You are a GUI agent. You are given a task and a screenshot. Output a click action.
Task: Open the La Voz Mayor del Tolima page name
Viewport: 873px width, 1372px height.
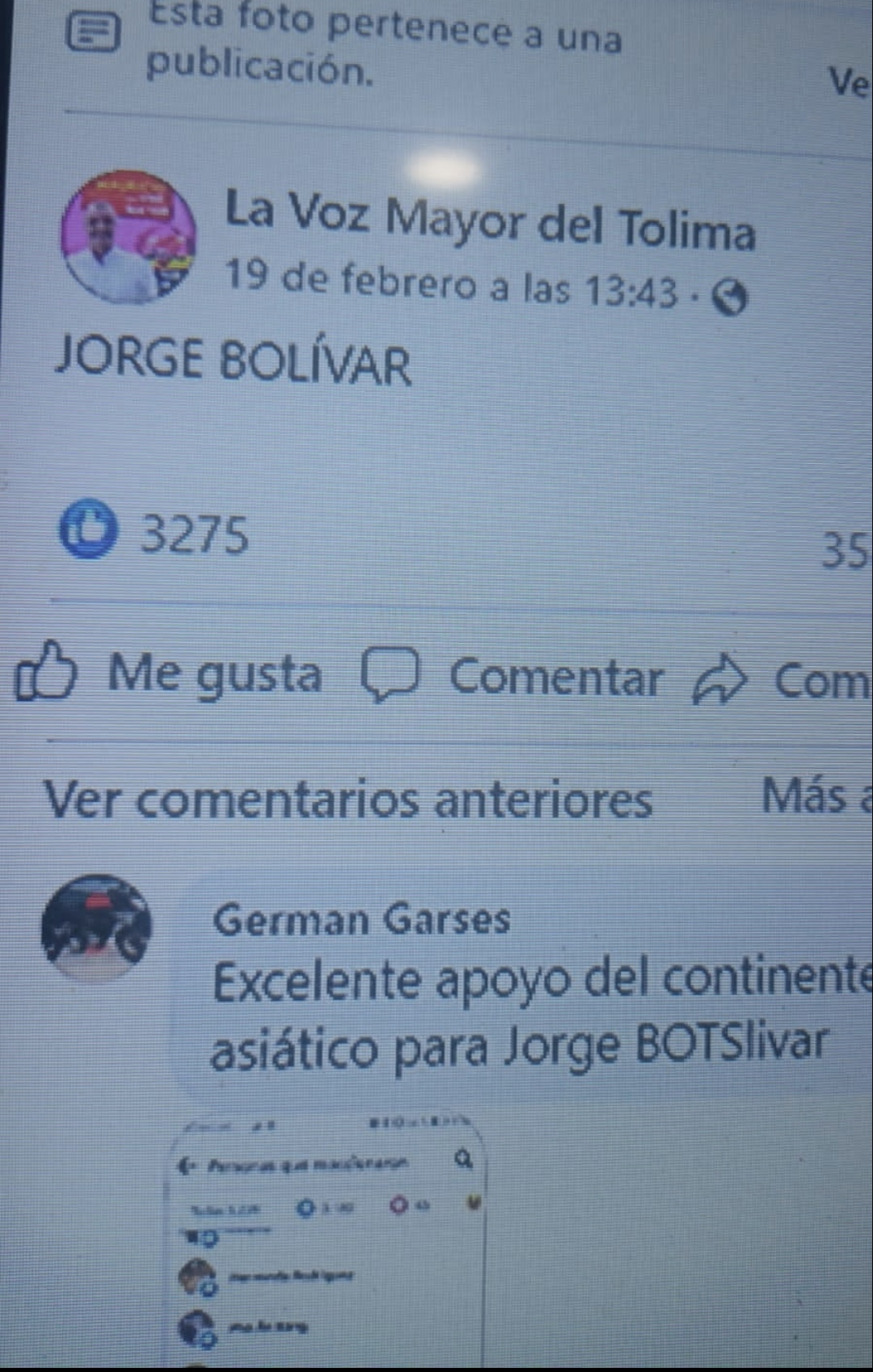coord(489,220)
